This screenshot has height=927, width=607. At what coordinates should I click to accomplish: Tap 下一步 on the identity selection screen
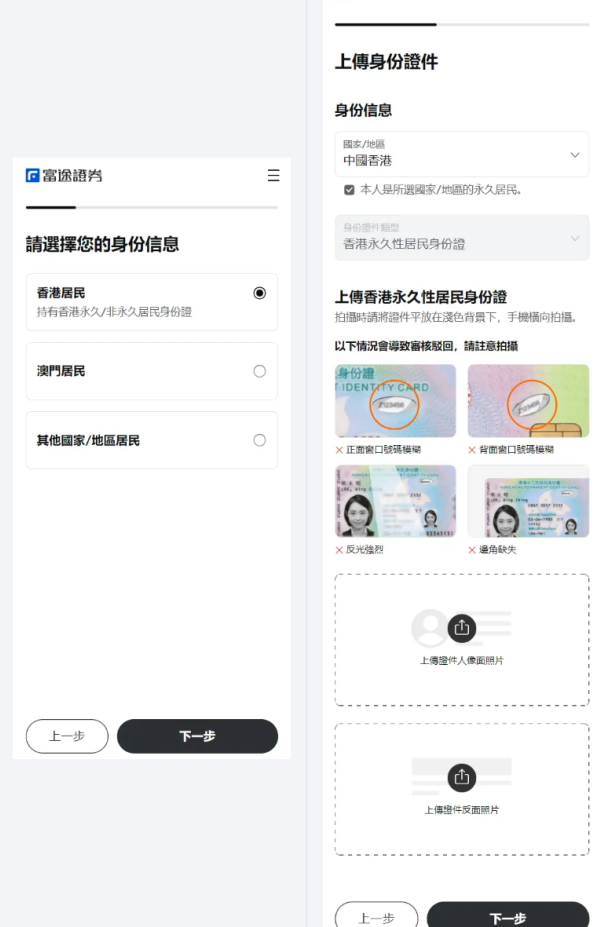click(x=197, y=736)
